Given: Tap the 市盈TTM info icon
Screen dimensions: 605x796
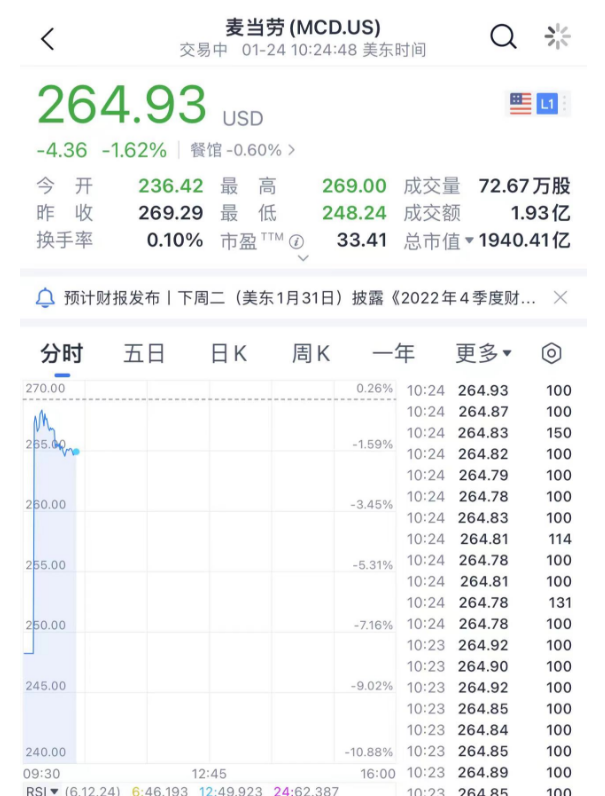Looking at the screenshot, I should 296,241.
